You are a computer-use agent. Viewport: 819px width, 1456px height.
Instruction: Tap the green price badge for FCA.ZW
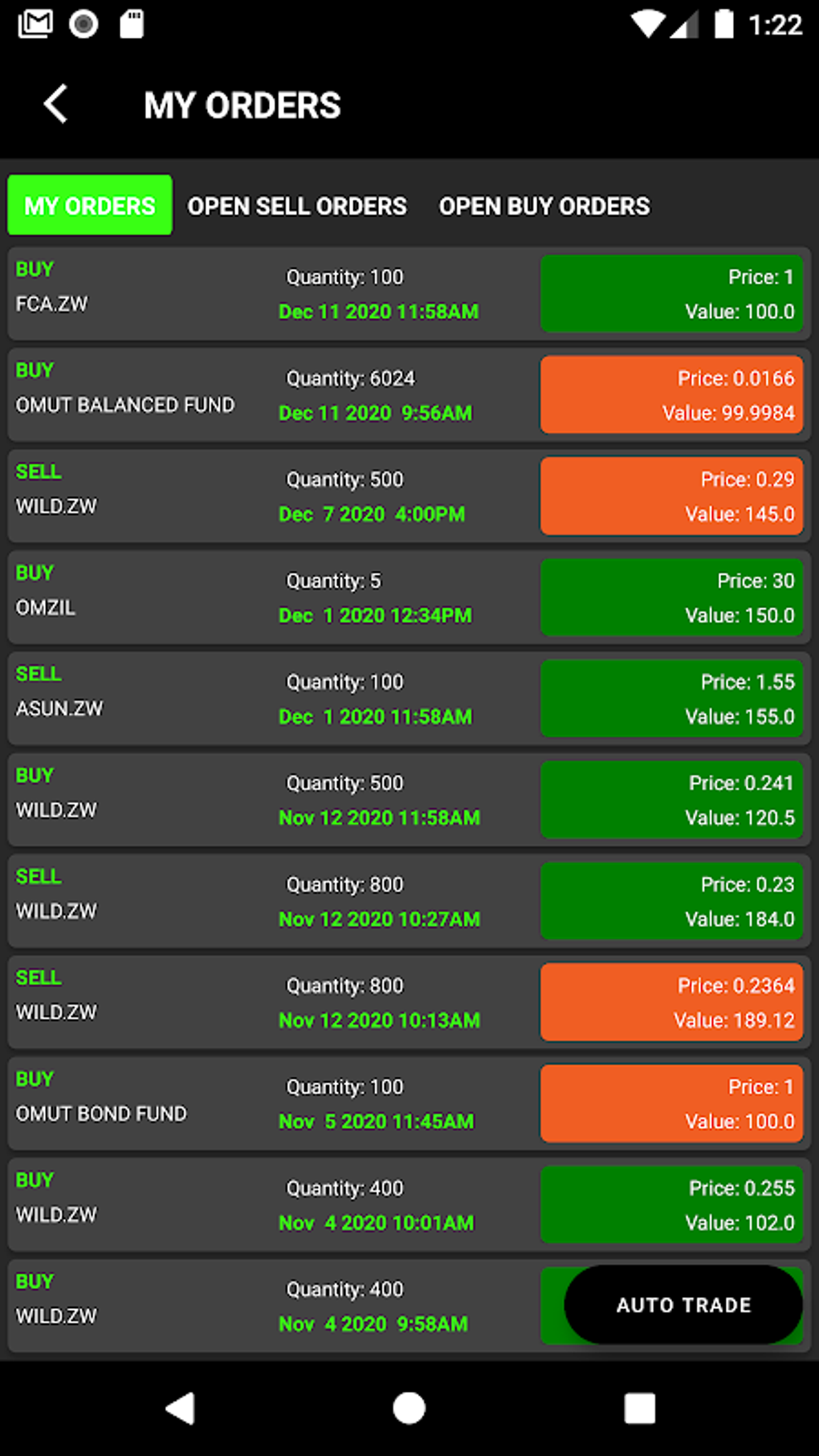[671, 294]
